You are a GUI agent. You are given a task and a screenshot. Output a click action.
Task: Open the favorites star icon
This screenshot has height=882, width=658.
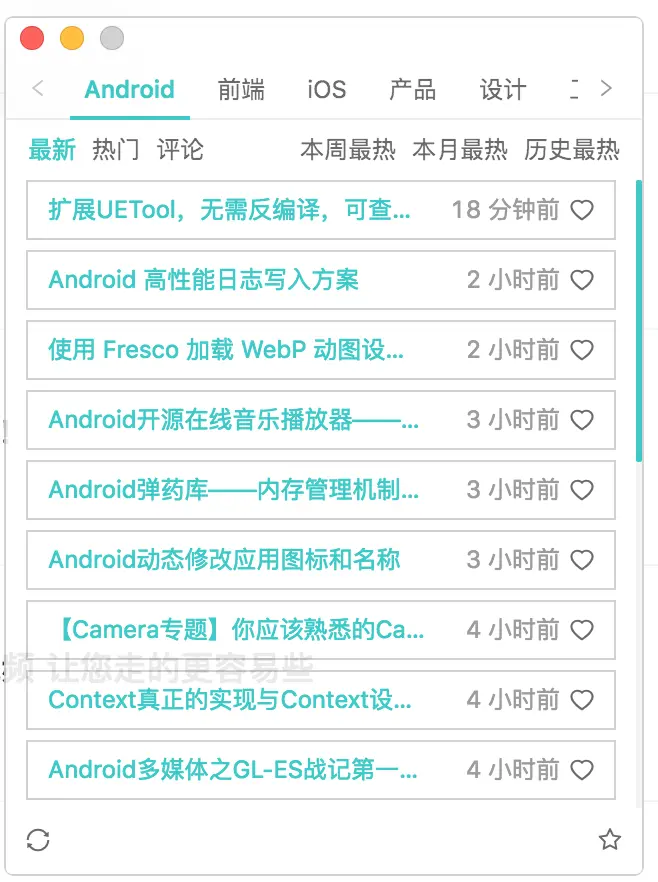(x=610, y=840)
